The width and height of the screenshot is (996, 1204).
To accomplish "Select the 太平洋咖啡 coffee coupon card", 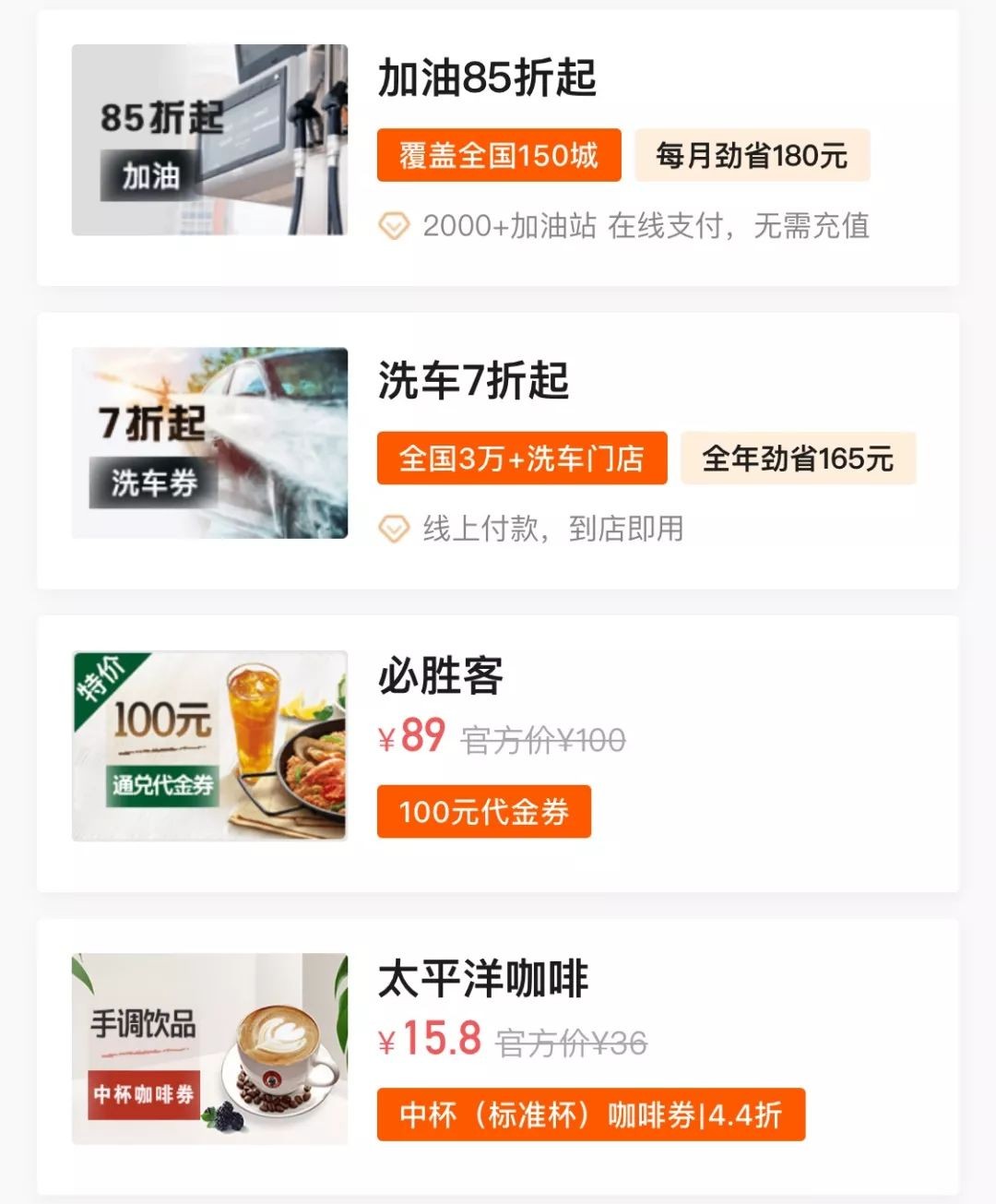I will 498,1055.
